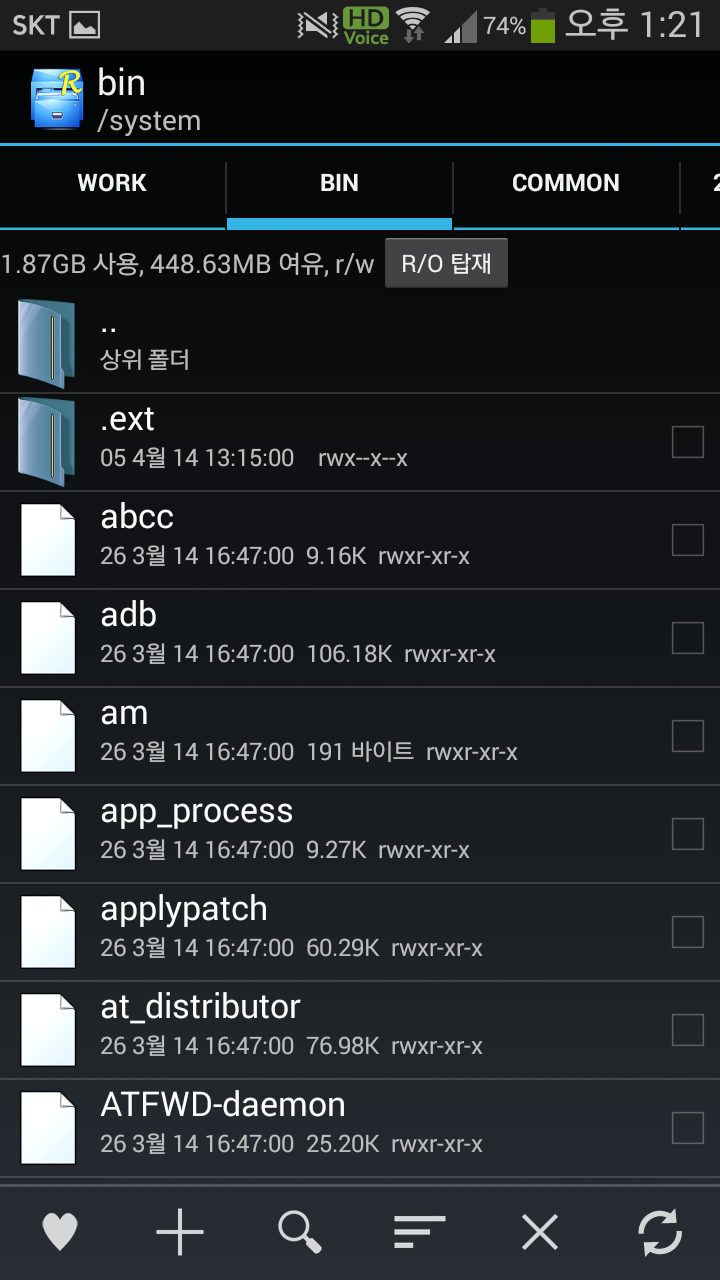Create a new item with the plus icon

click(180, 1232)
